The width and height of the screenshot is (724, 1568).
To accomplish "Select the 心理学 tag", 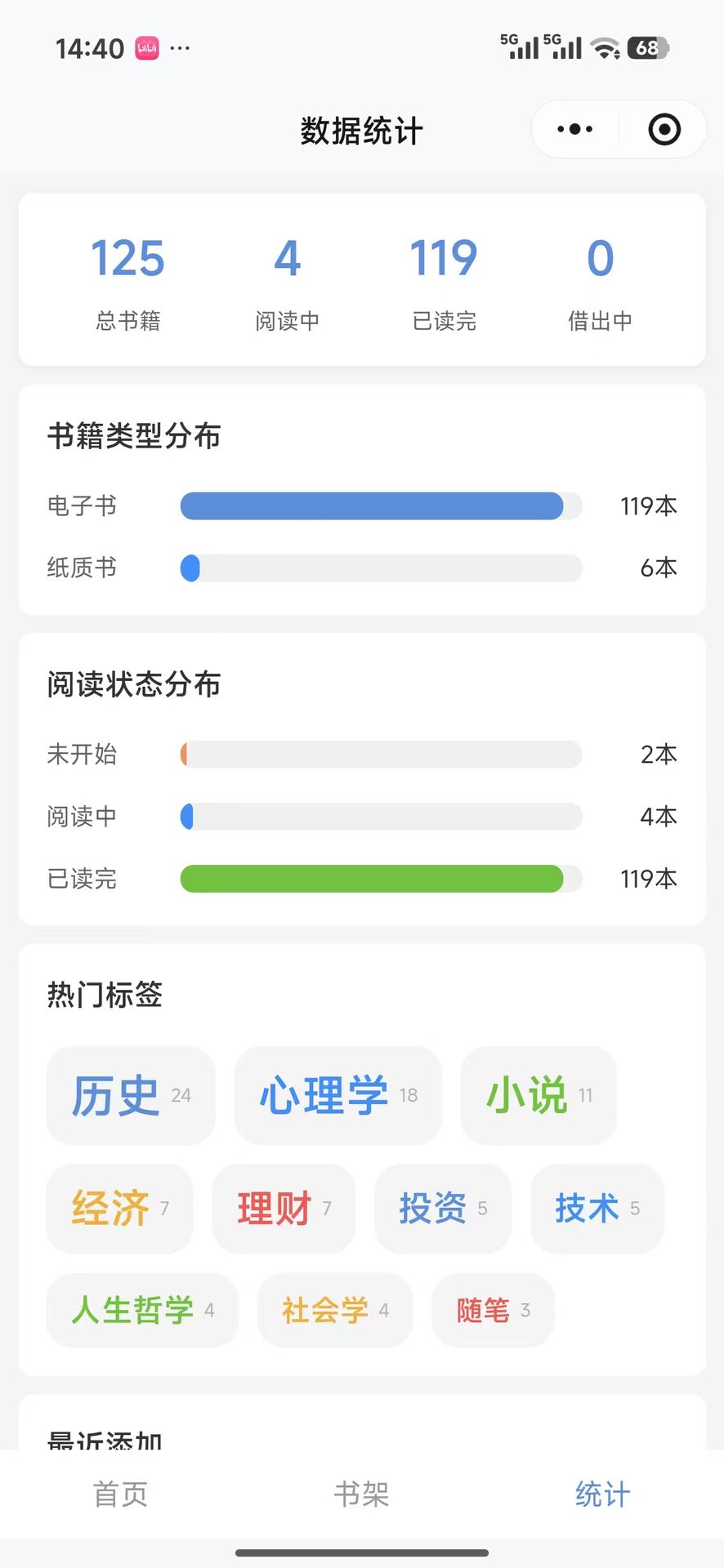I will pyautogui.click(x=337, y=1095).
